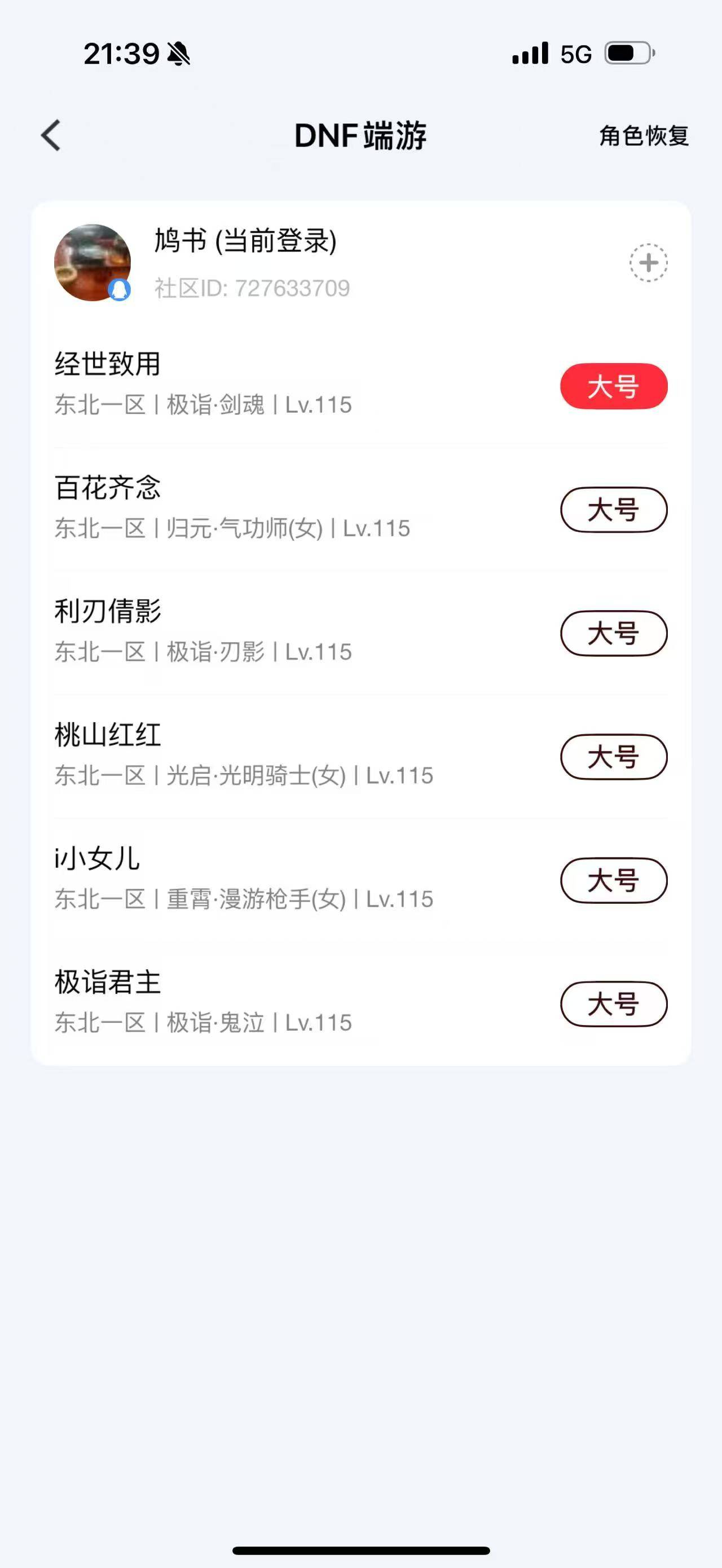Tap the QQ badge on the avatar
The image size is (722, 1568).
click(x=120, y=291)
